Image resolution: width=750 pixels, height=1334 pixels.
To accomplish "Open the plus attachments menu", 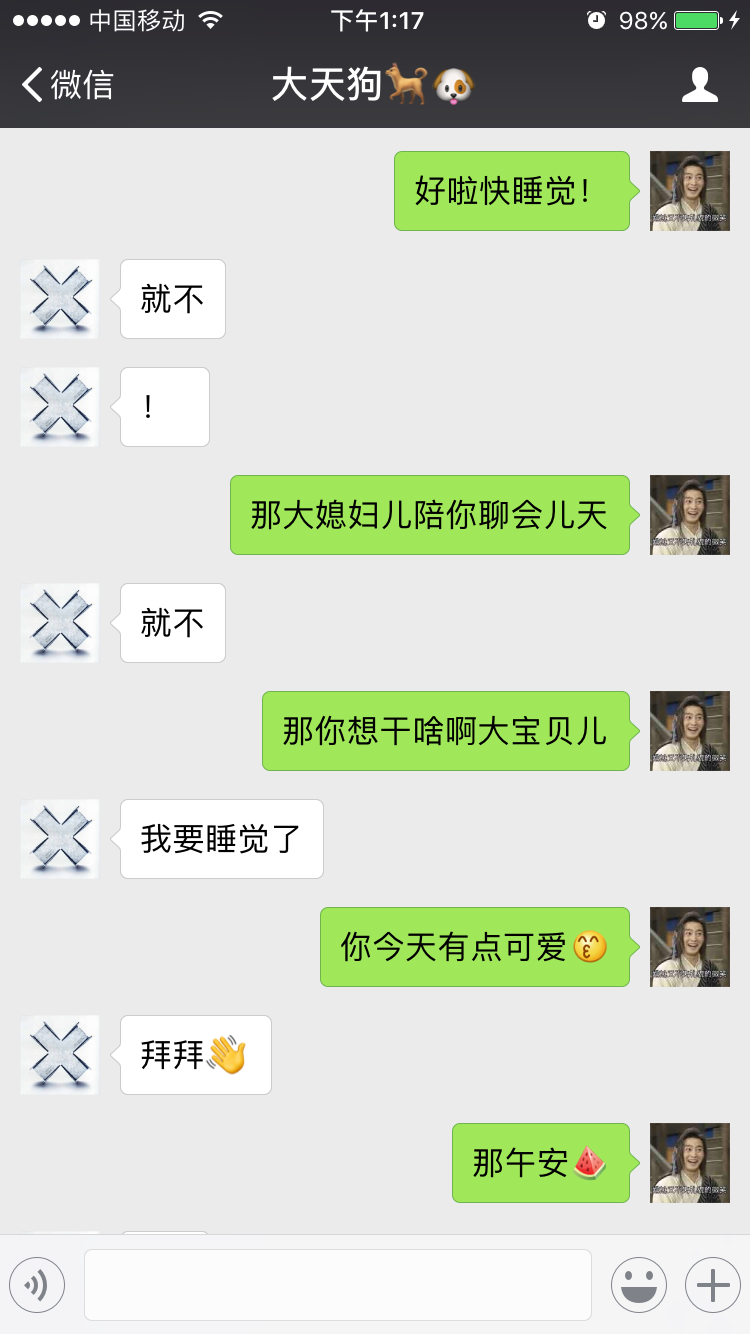I will tap(712, 1285).
